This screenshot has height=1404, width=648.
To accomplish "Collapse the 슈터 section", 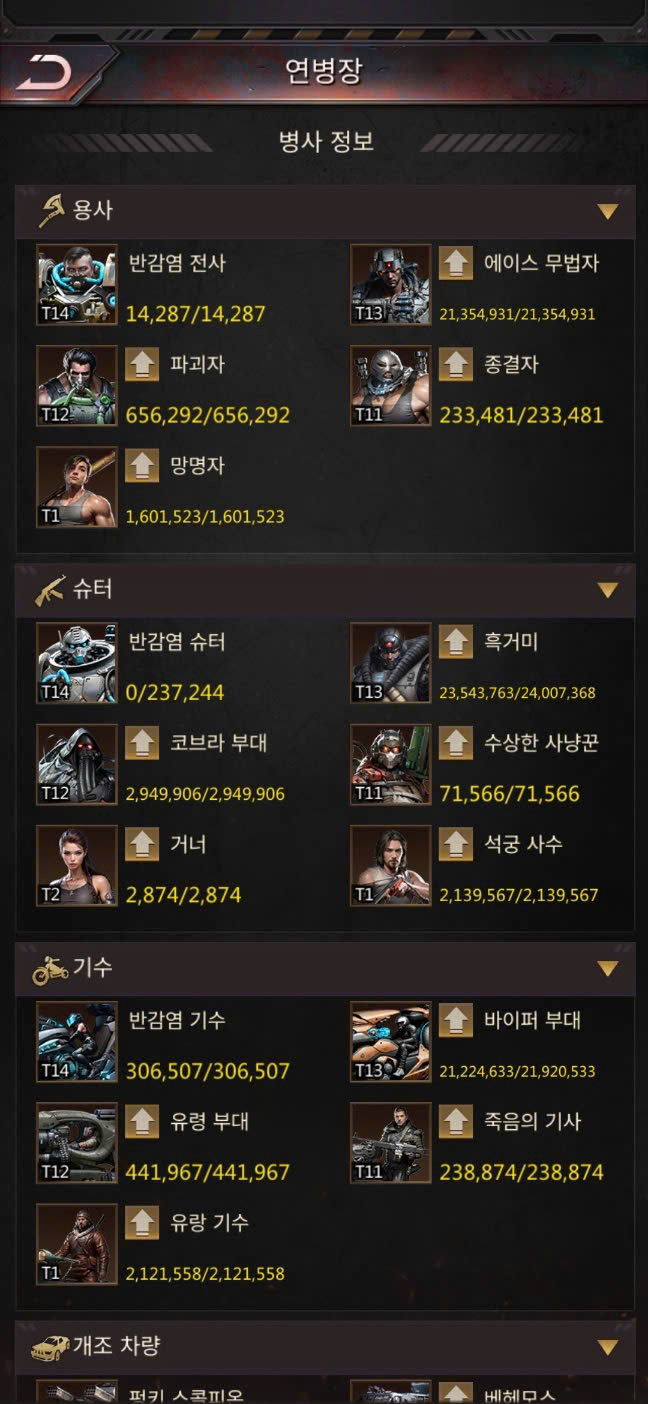I will pyautogui.click(x=607, y=590).
